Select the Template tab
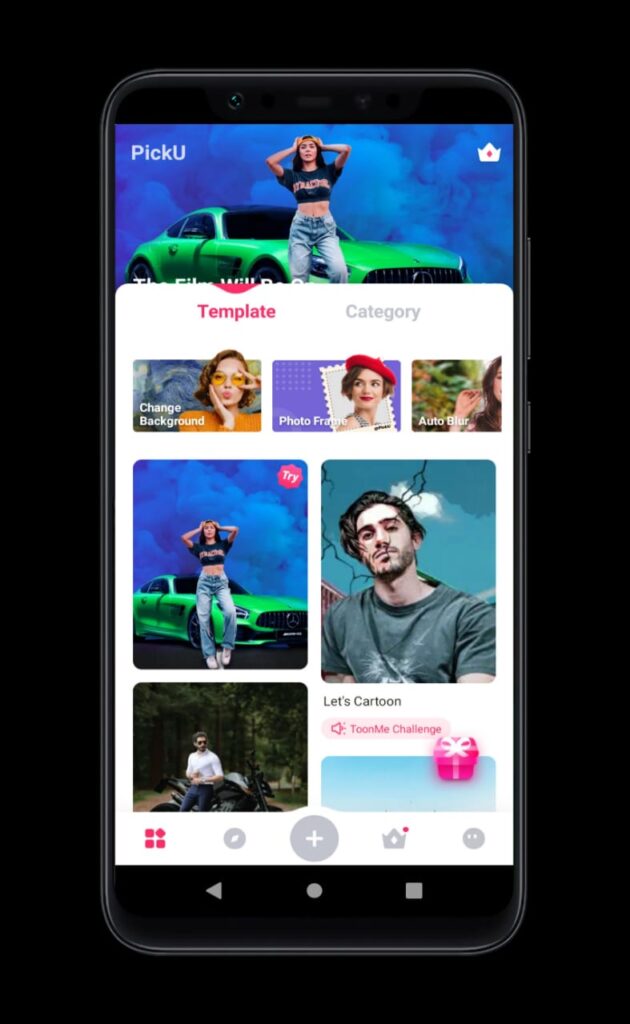This screenshot has height=1024, width=630. 236,312
